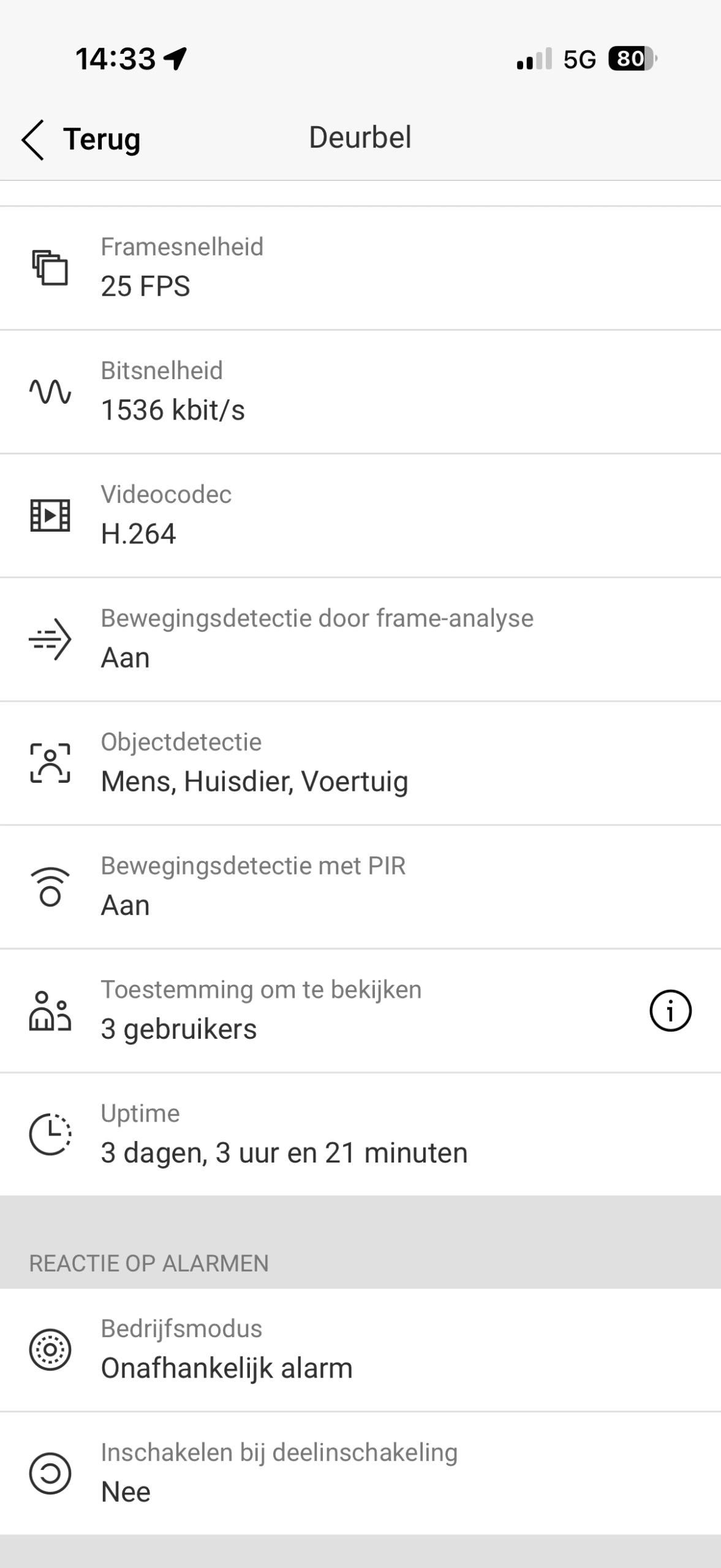The height and width of the screenshot is (1568, 721).
Task: Go back using the Terug button
Action: click(81, 140)
